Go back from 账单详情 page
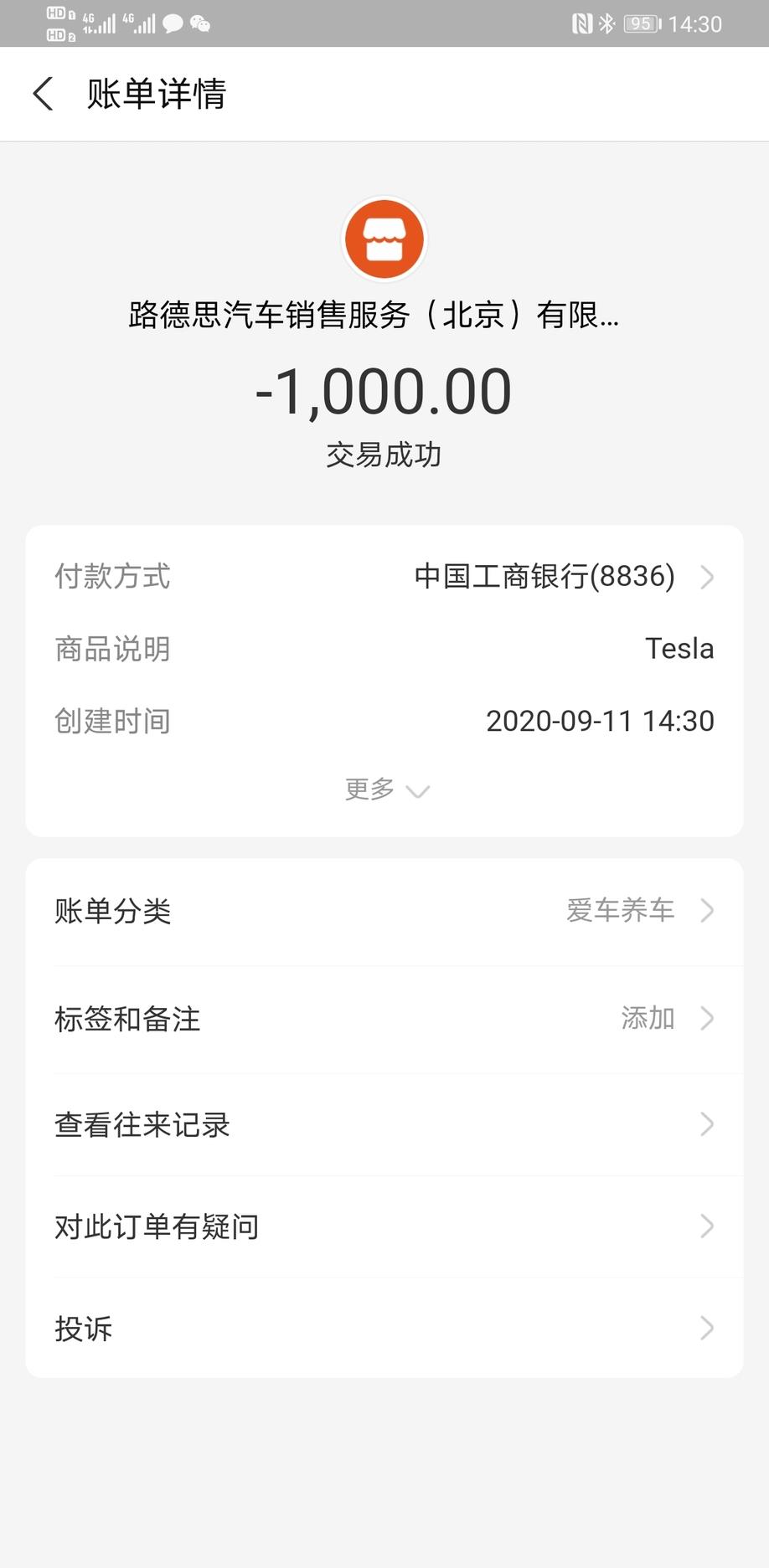The image size is (769, 1568). pos(44,94)
